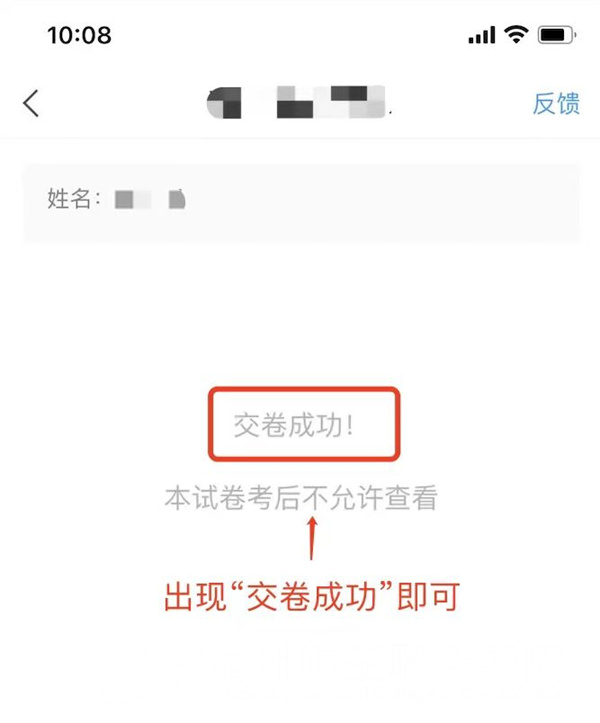Go back using the top-left arrow
The image size is (600, 723).
coord(31,103)
